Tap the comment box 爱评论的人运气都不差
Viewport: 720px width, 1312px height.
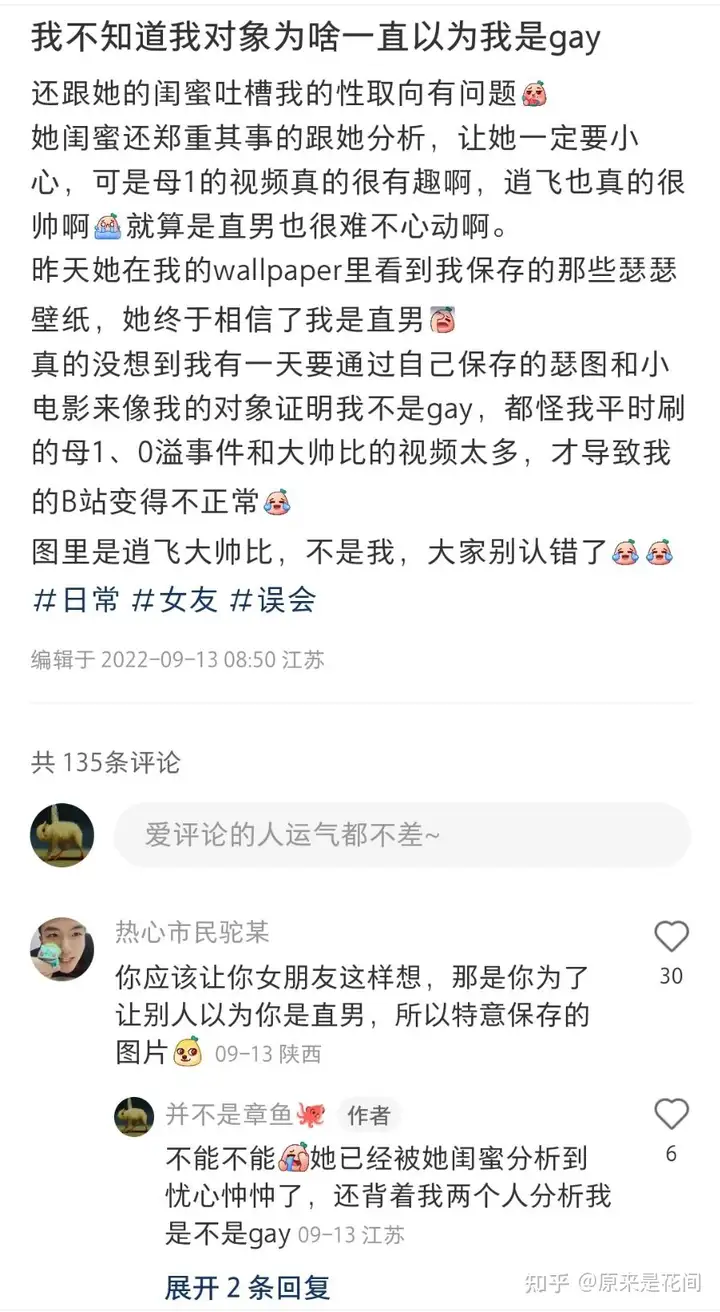[x=400, y=835]
